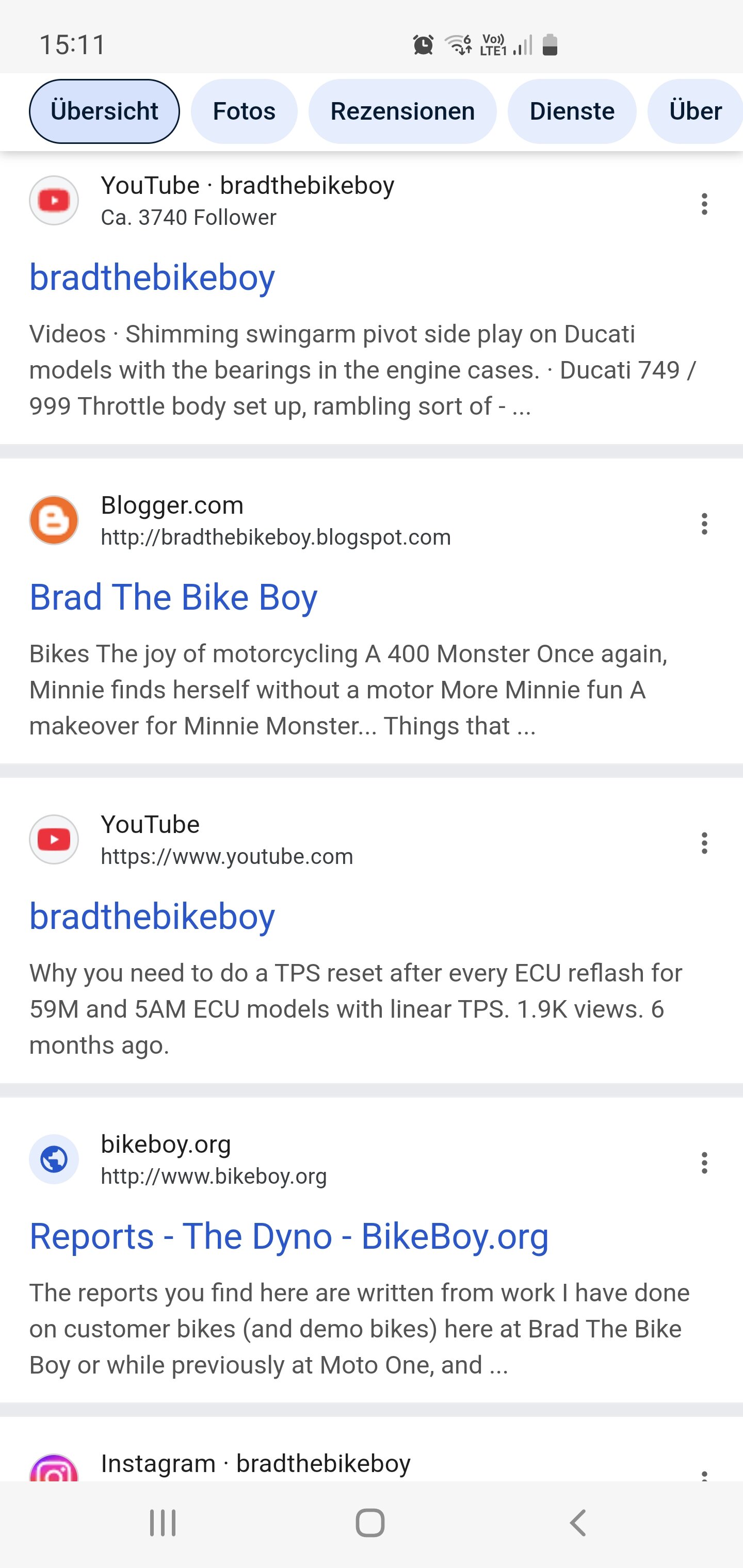This screenshot has height=1568, width=743.
Task: Open the Brad The Bike Boy blog result
Action: [x=173, y=597]
